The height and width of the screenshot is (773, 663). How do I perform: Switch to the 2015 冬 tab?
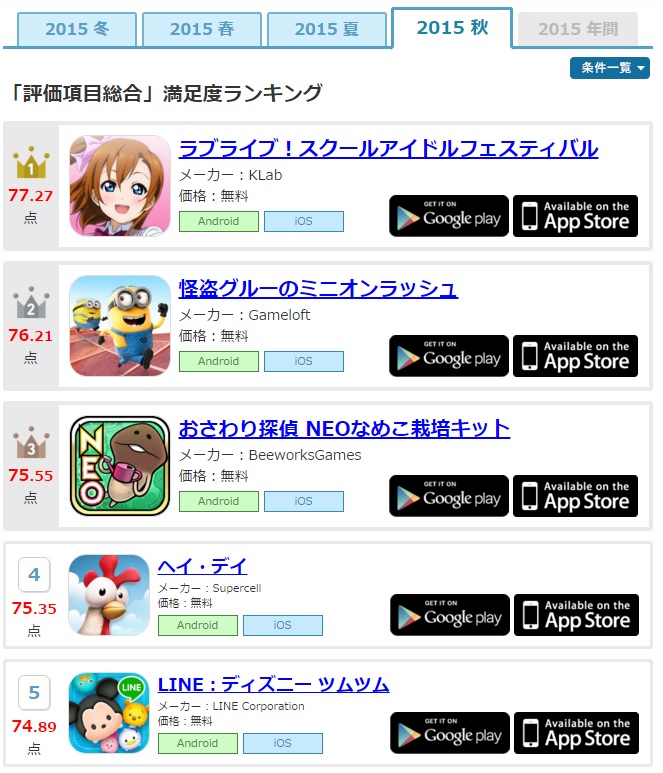[77, 30]
